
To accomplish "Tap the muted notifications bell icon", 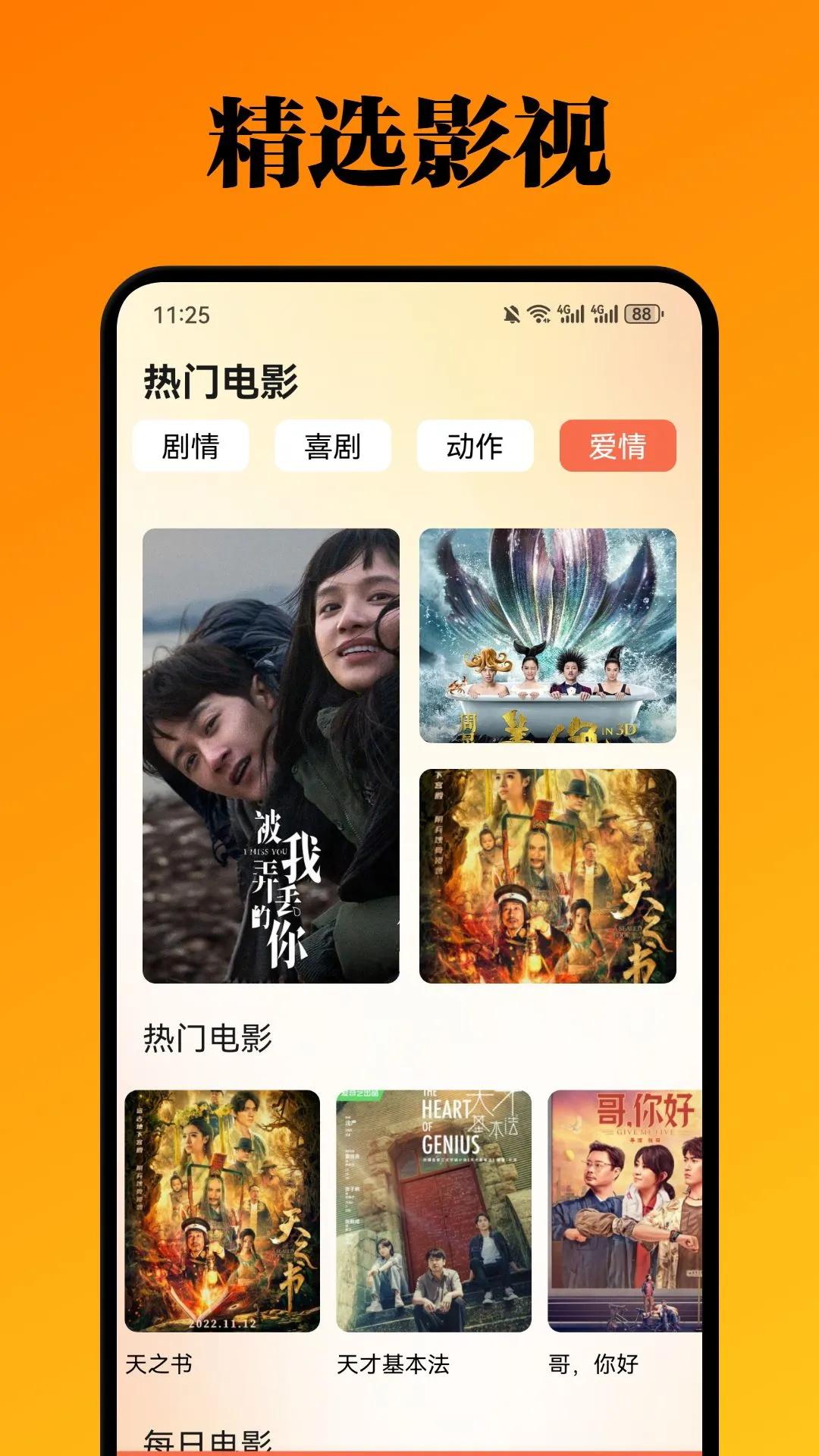I will (511, 314).
